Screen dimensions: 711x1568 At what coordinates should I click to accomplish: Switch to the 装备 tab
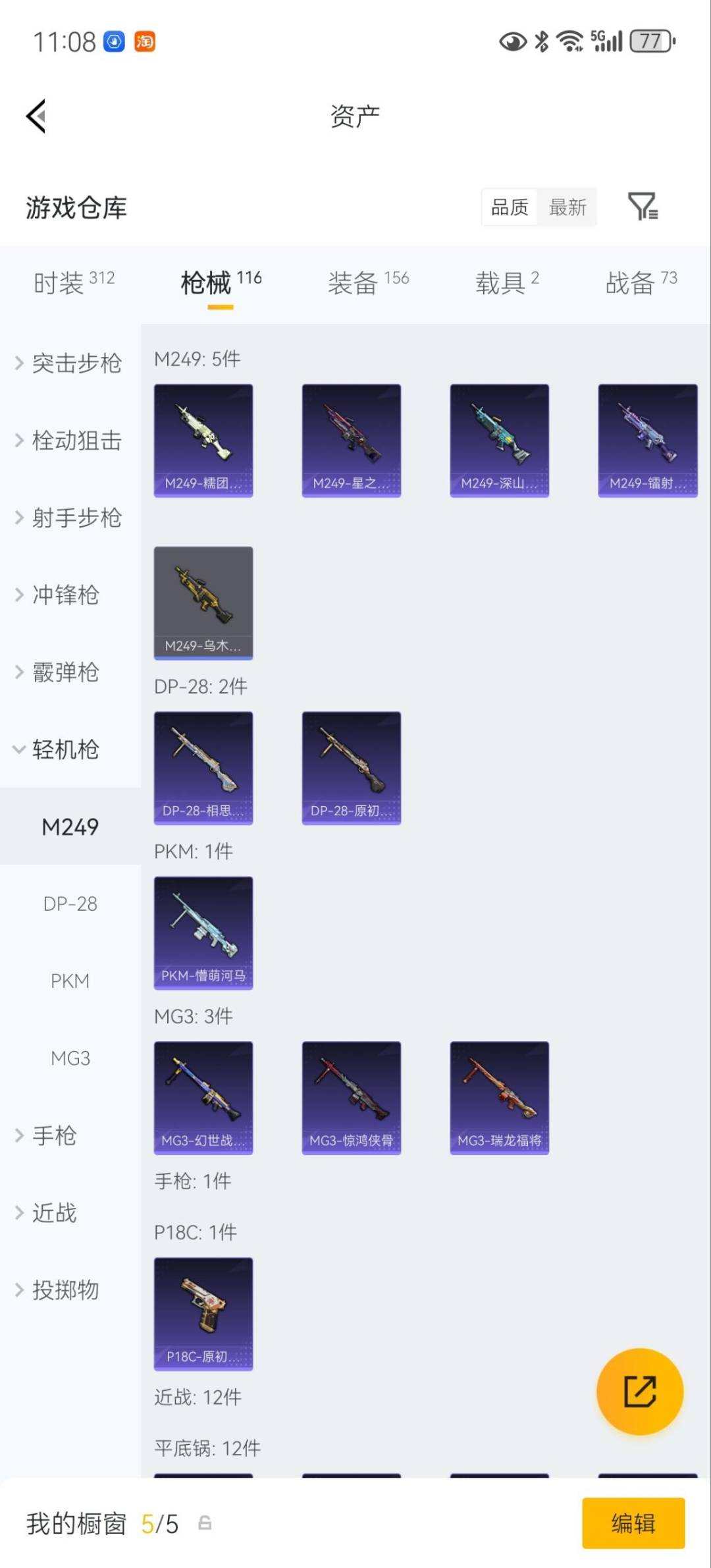352,279
